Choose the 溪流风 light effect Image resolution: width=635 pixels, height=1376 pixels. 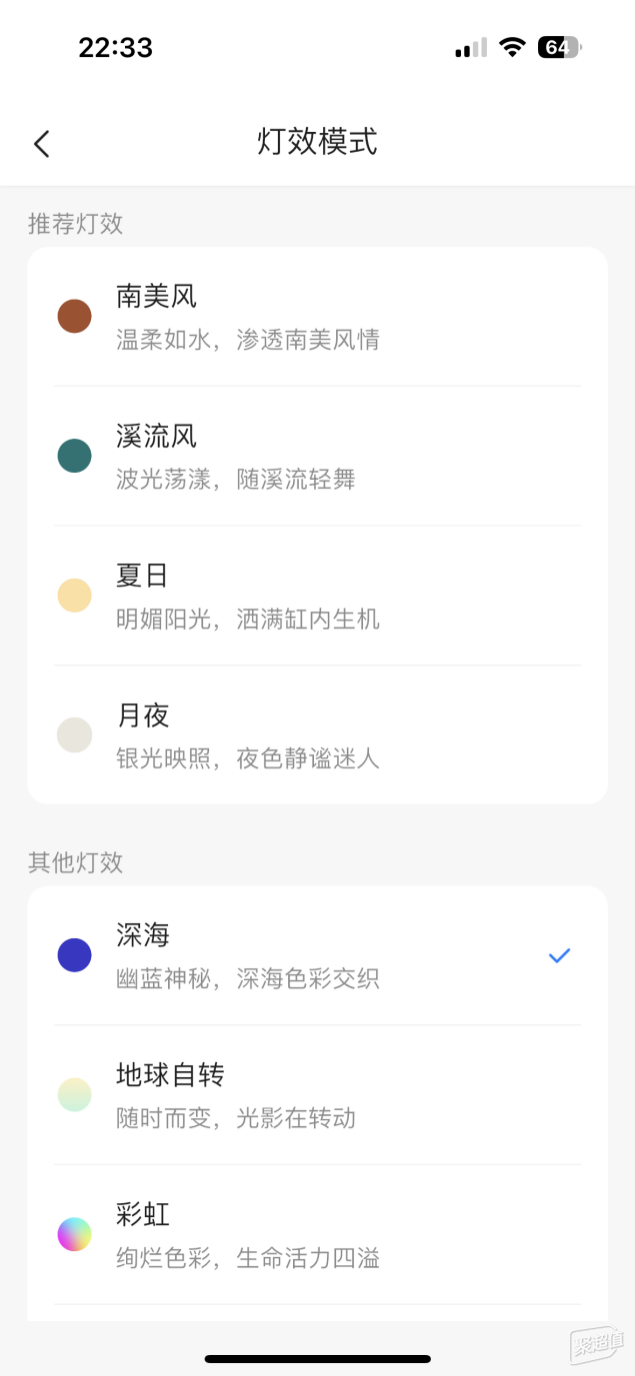click(317, 456)
